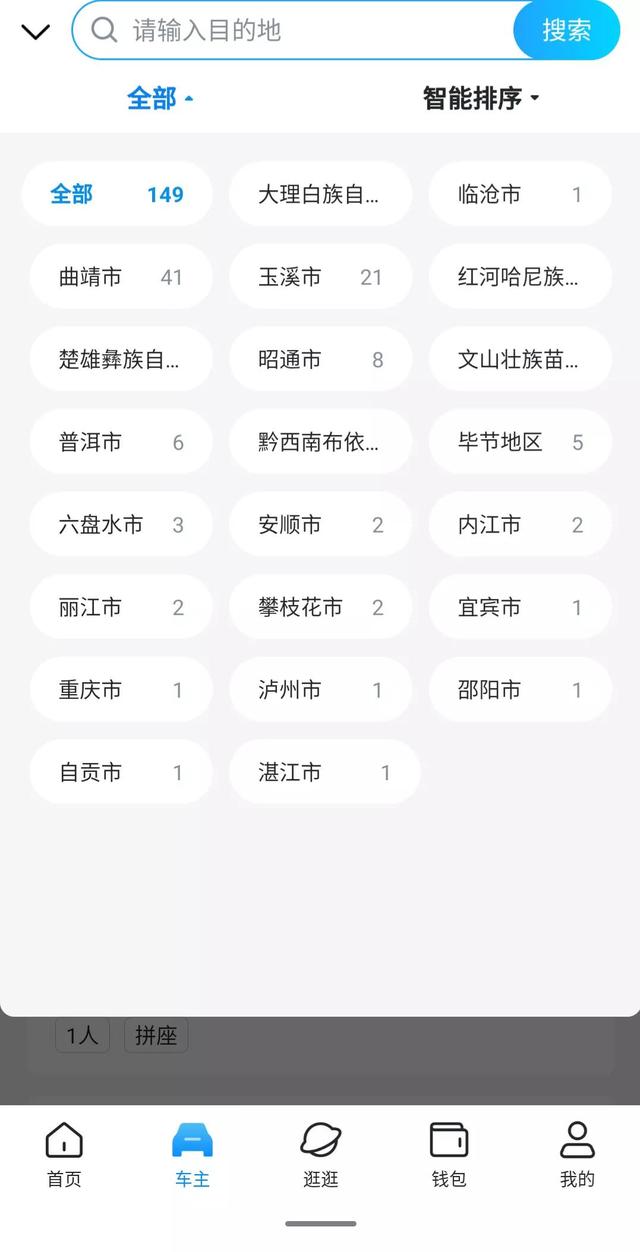Pick the 昭通市 chip
The width and height of the screenshot is (640, 1252).
(x=320, y=360)
